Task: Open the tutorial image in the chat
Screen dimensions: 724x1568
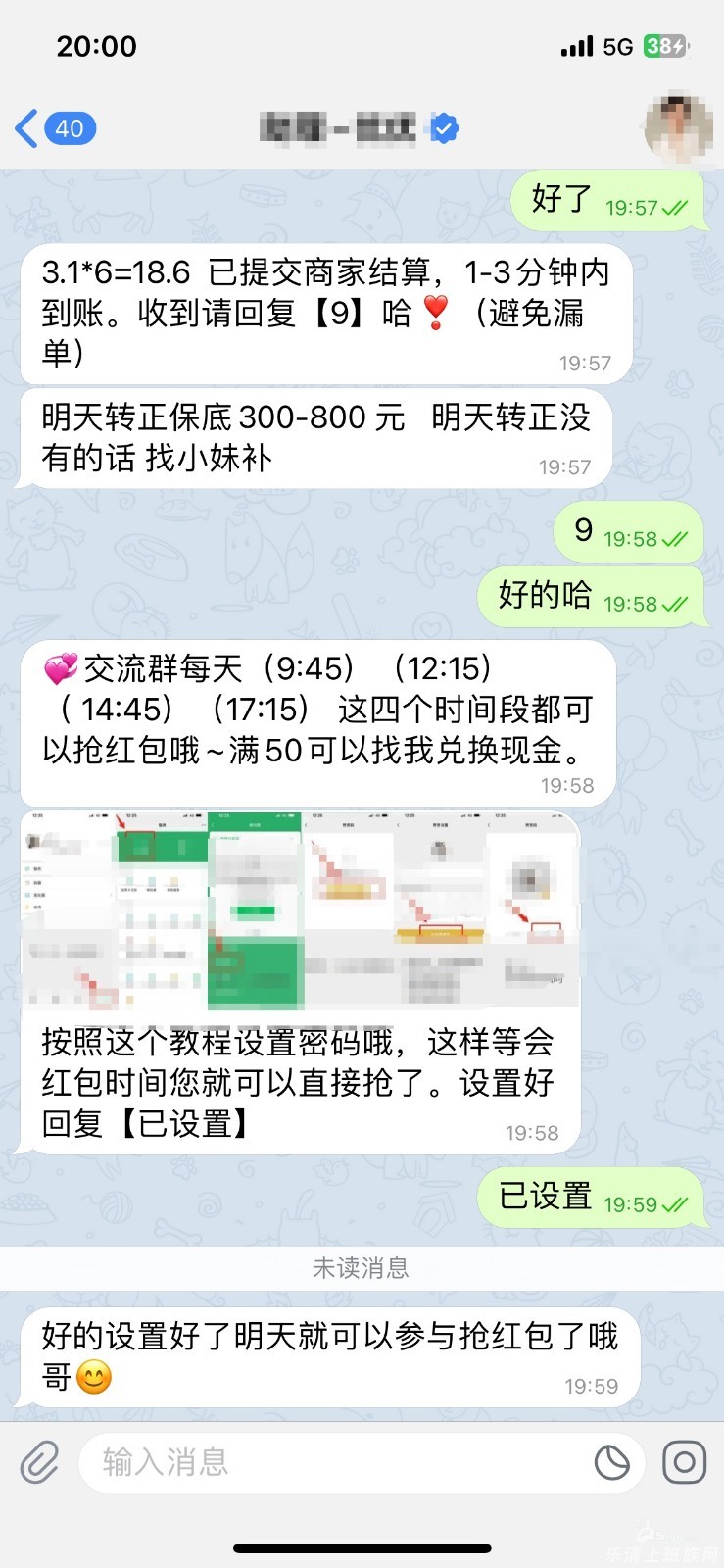Action: pos(300,910)
